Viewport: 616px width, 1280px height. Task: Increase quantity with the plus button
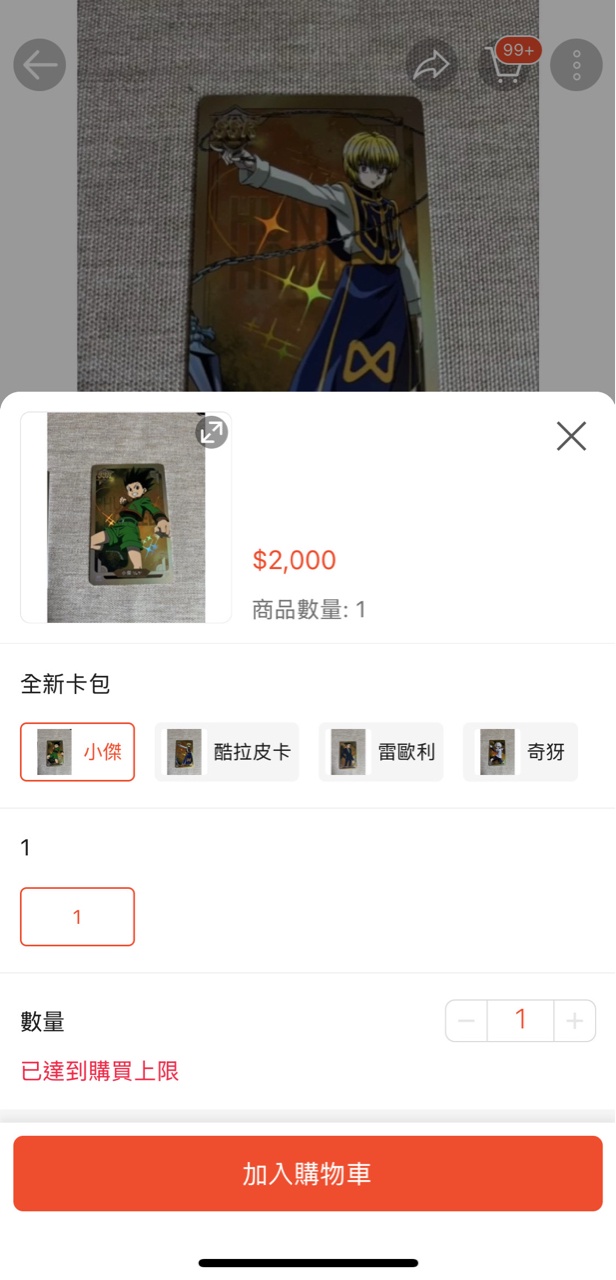(x=574, y=1021)
